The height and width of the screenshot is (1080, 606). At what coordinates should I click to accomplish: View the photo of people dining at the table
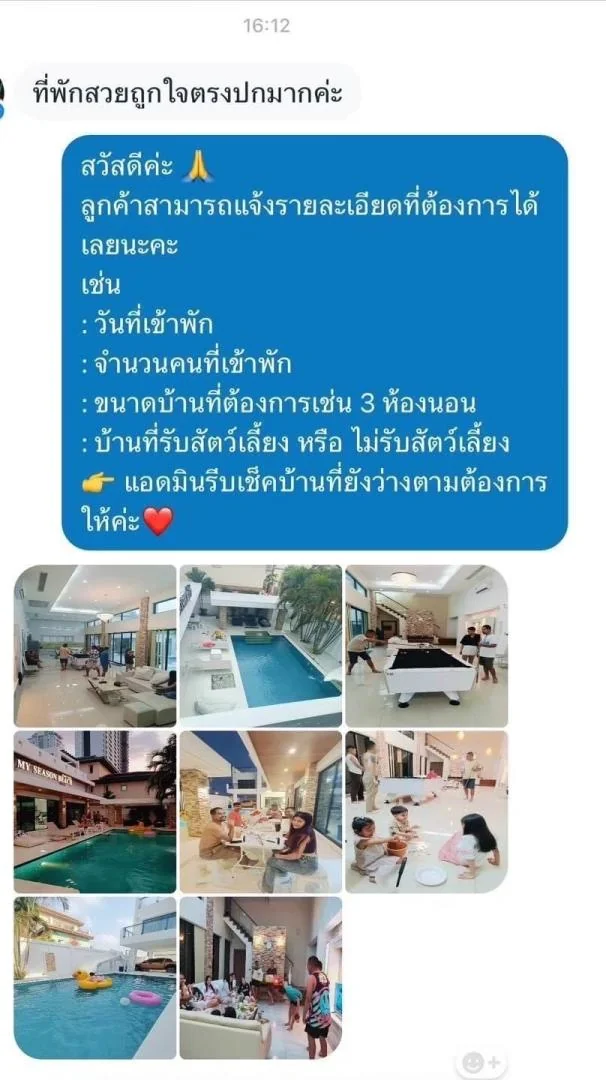pyautogui.click(x=261, y=812)
